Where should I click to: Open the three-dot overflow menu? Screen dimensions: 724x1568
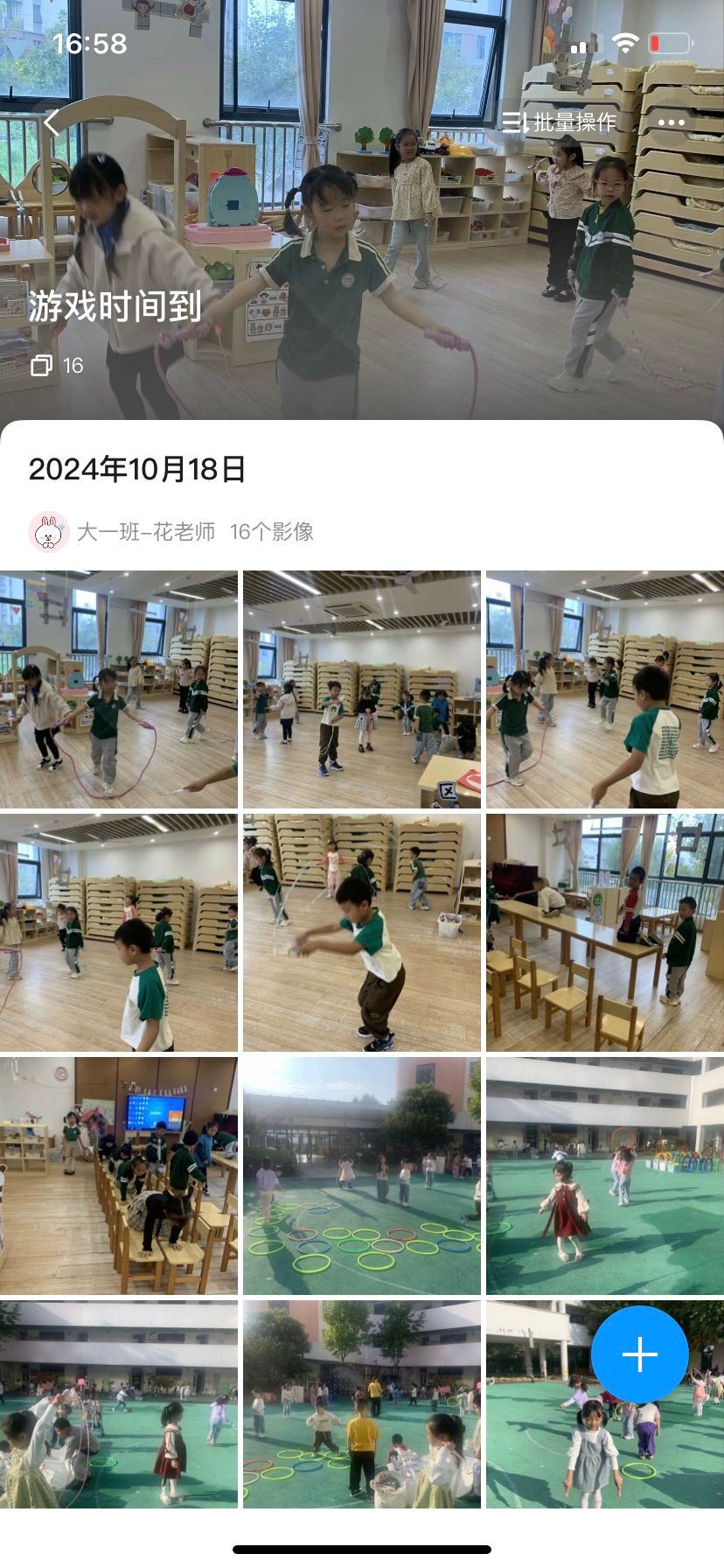[x=671, y=122]
